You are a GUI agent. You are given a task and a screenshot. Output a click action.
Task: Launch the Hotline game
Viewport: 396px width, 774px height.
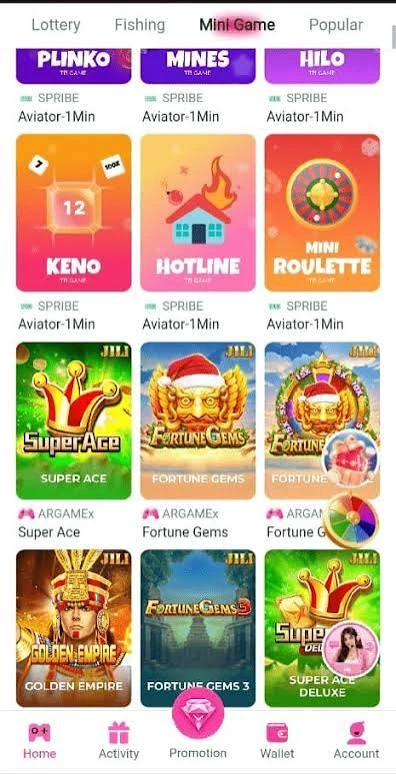pos(198,213)
